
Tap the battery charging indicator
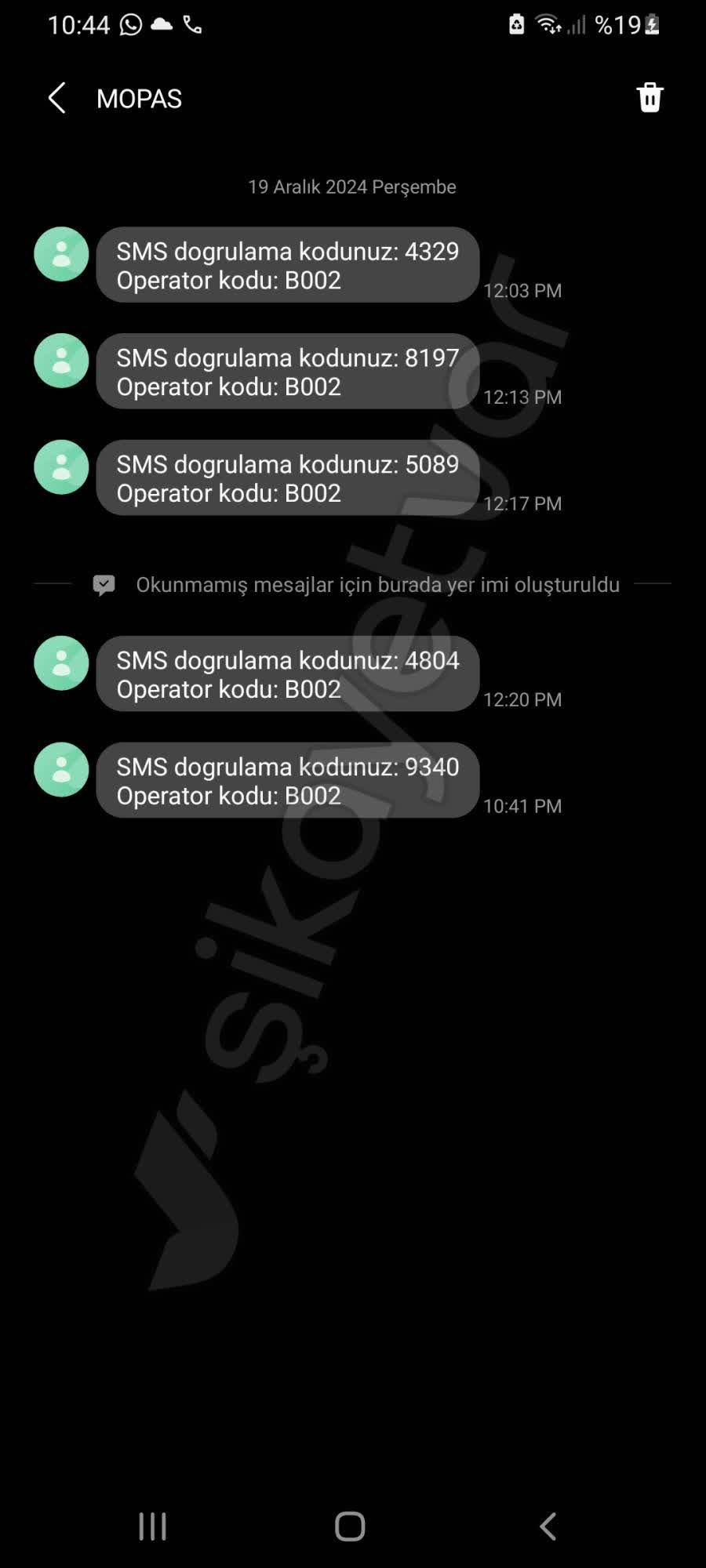pos(653,24)
